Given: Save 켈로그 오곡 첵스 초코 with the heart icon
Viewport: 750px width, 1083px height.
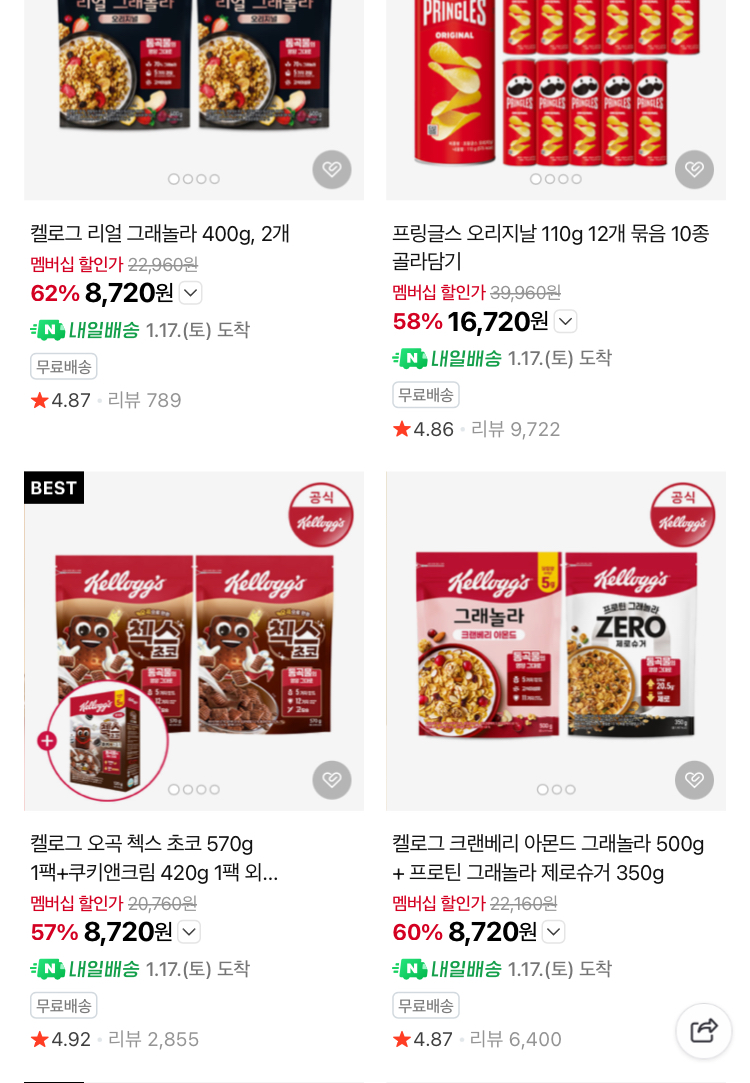Looking at the screenshot, I should [x=332, y=780].
